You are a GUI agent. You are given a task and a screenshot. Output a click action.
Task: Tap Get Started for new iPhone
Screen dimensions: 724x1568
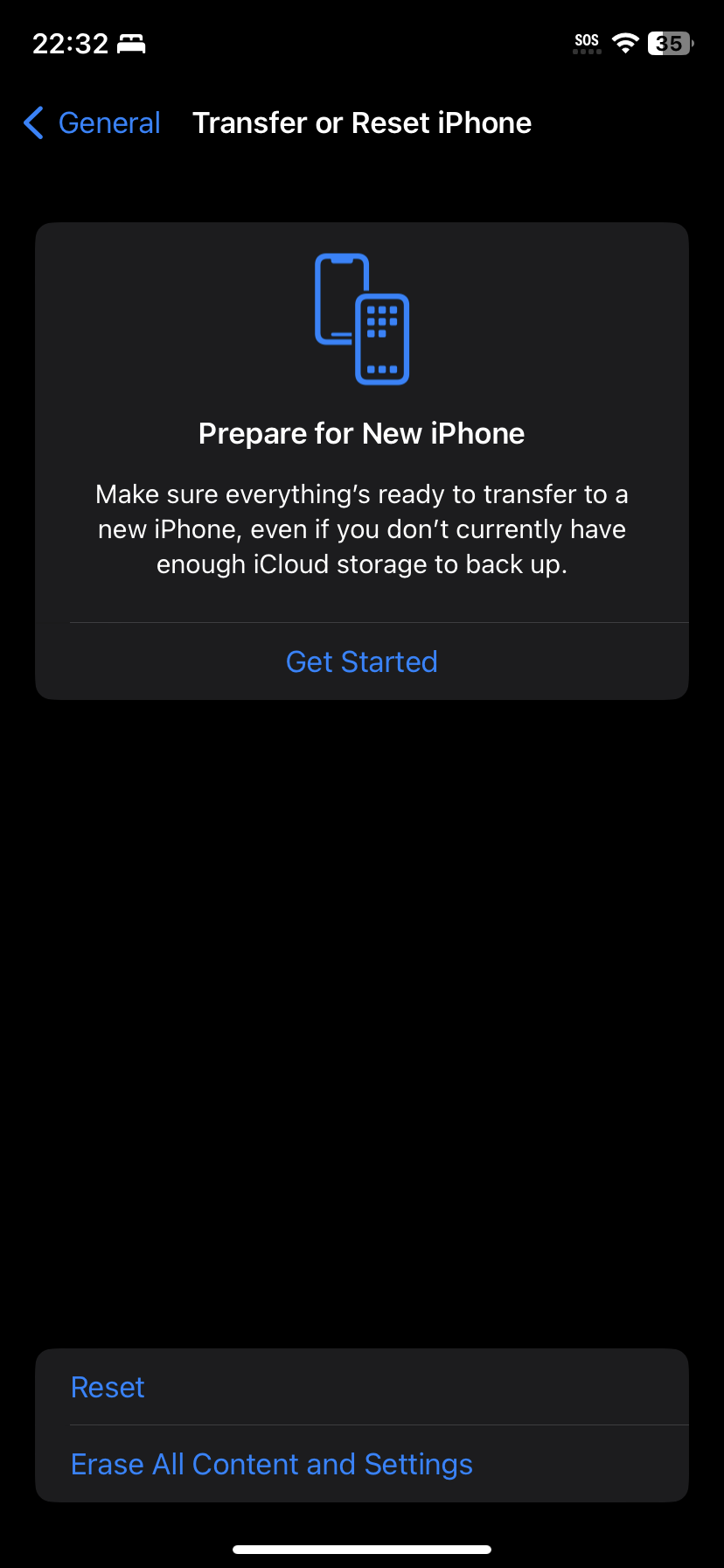click(362, 661)
